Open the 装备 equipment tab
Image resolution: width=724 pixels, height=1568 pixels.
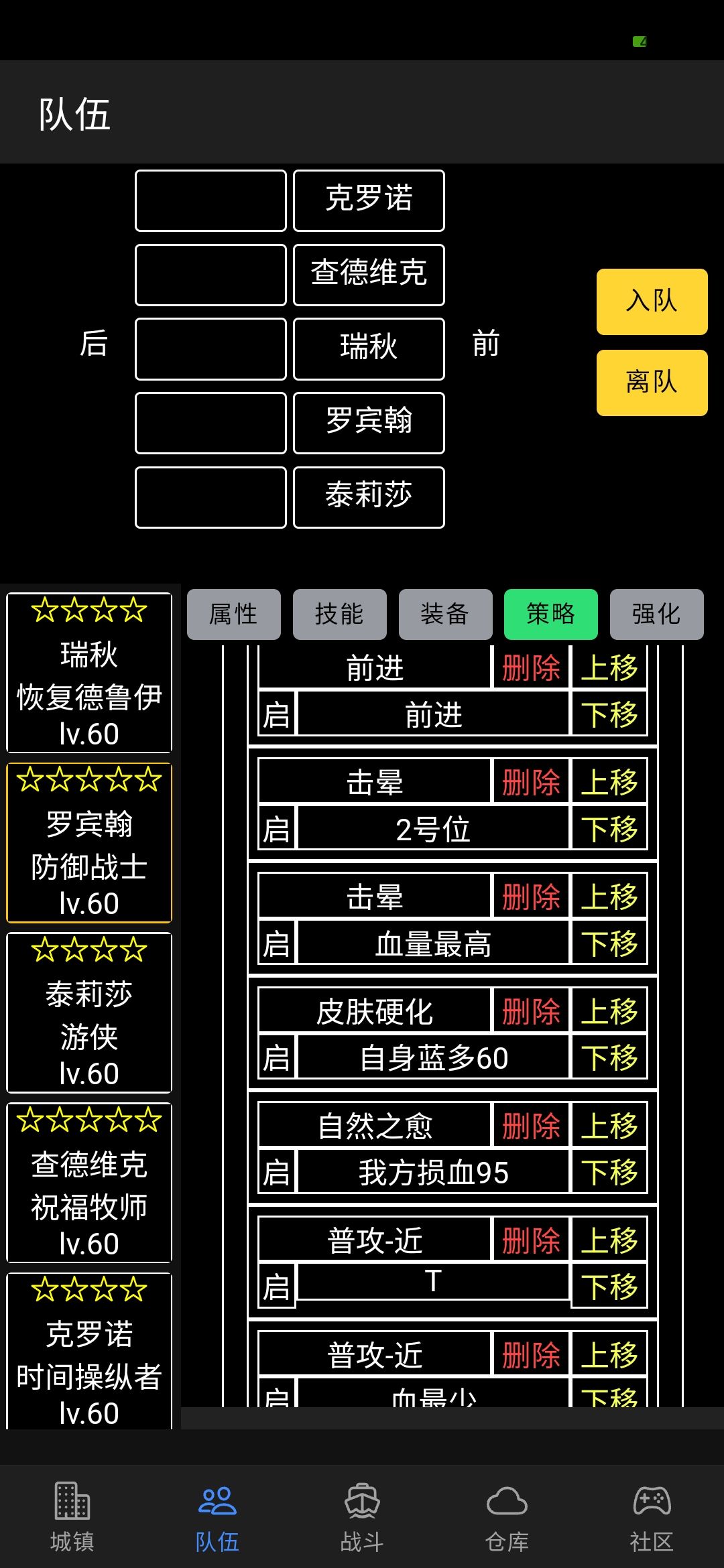tap(445, 614)
